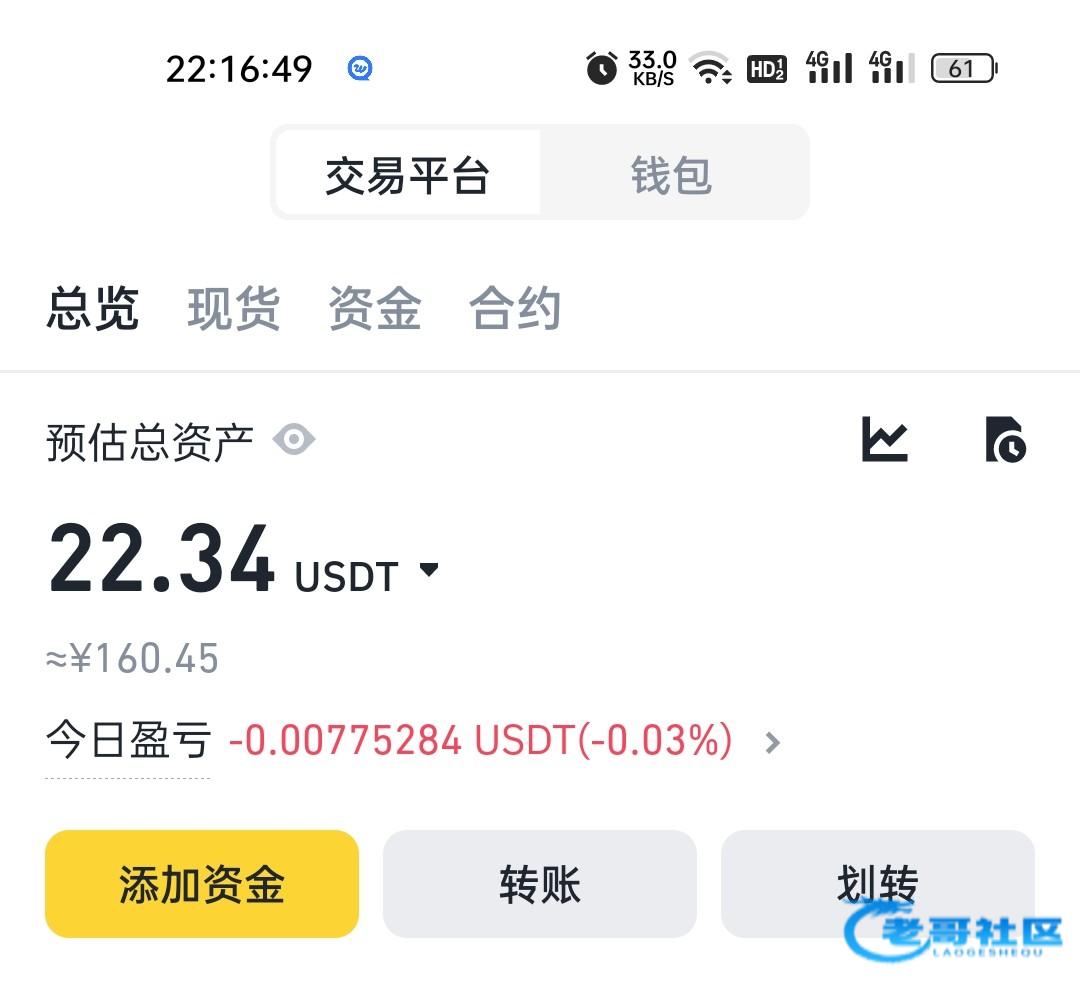The image size is (1080, 990).
Task: Choose the 划转 button
Action: [x=877, y=884]
